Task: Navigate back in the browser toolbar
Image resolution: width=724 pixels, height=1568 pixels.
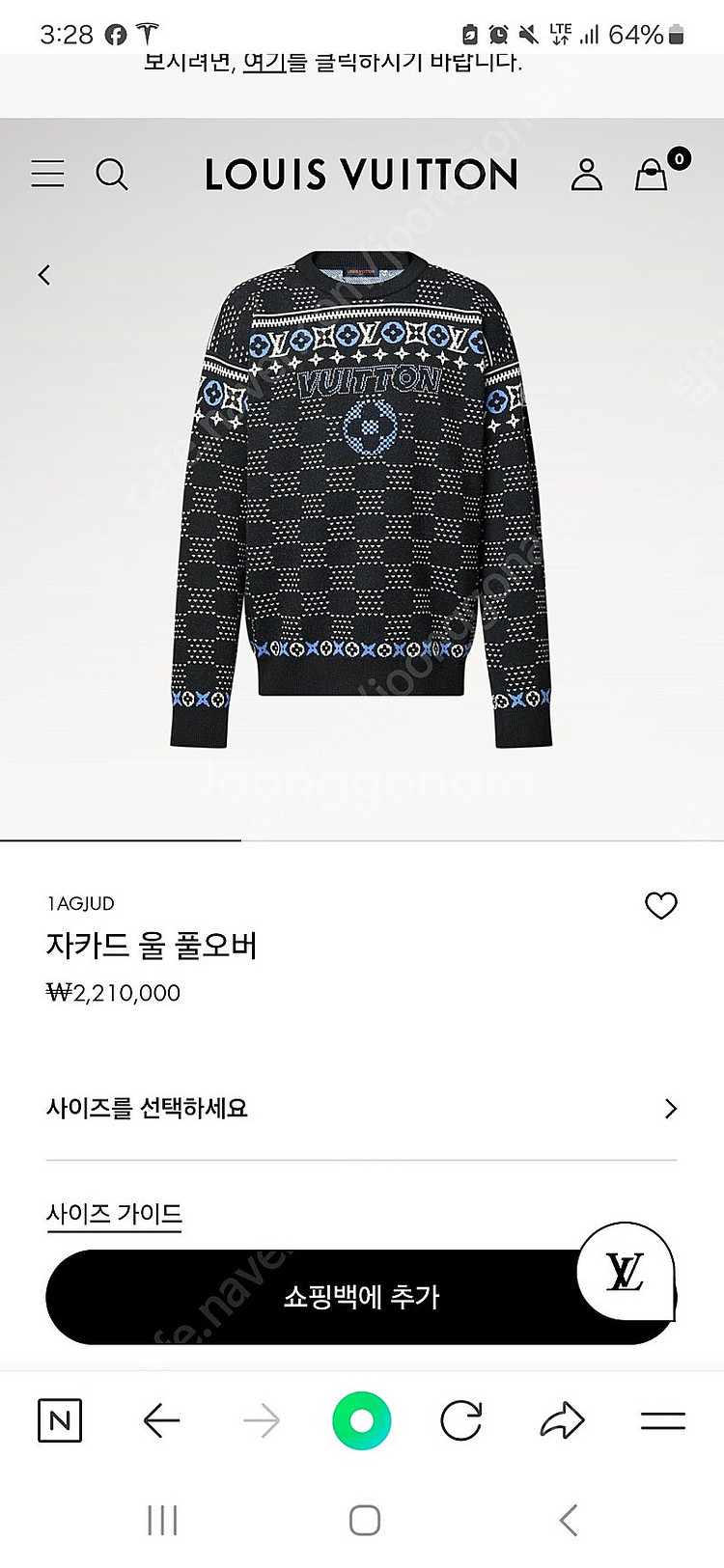Action: [161, 1420]
